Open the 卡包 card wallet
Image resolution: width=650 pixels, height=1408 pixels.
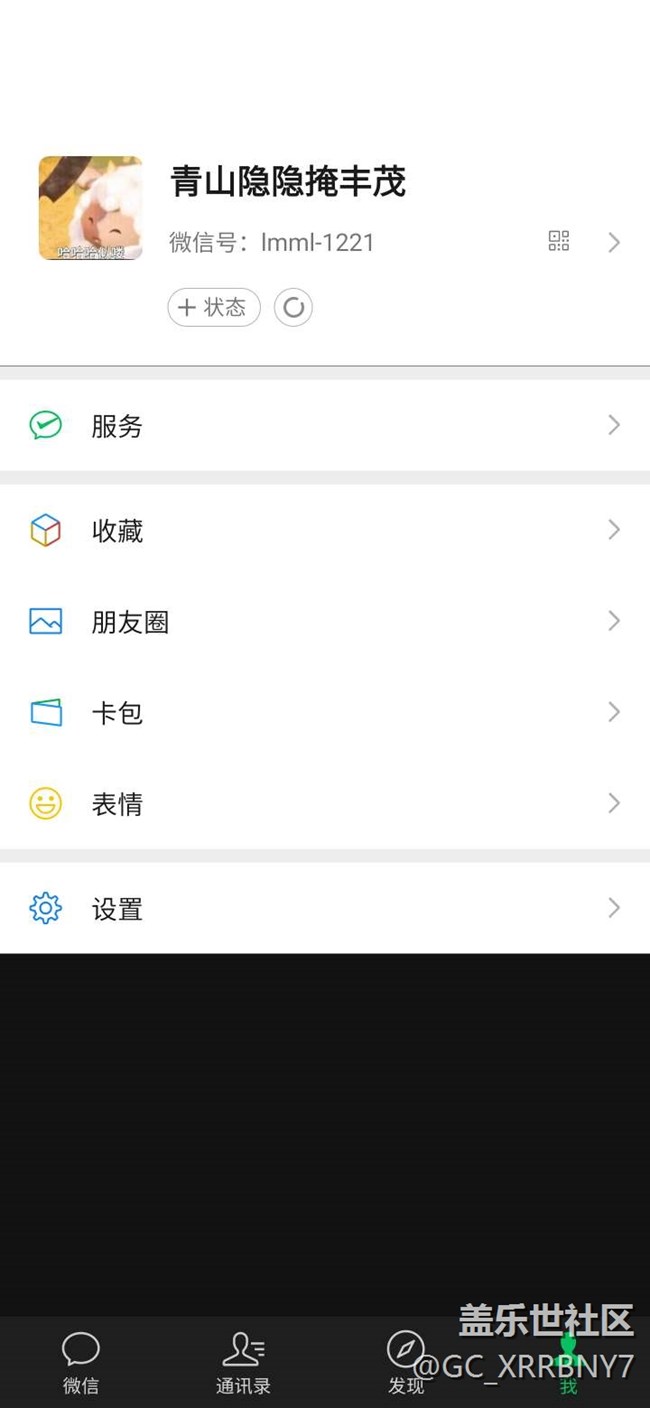point(325,712)
